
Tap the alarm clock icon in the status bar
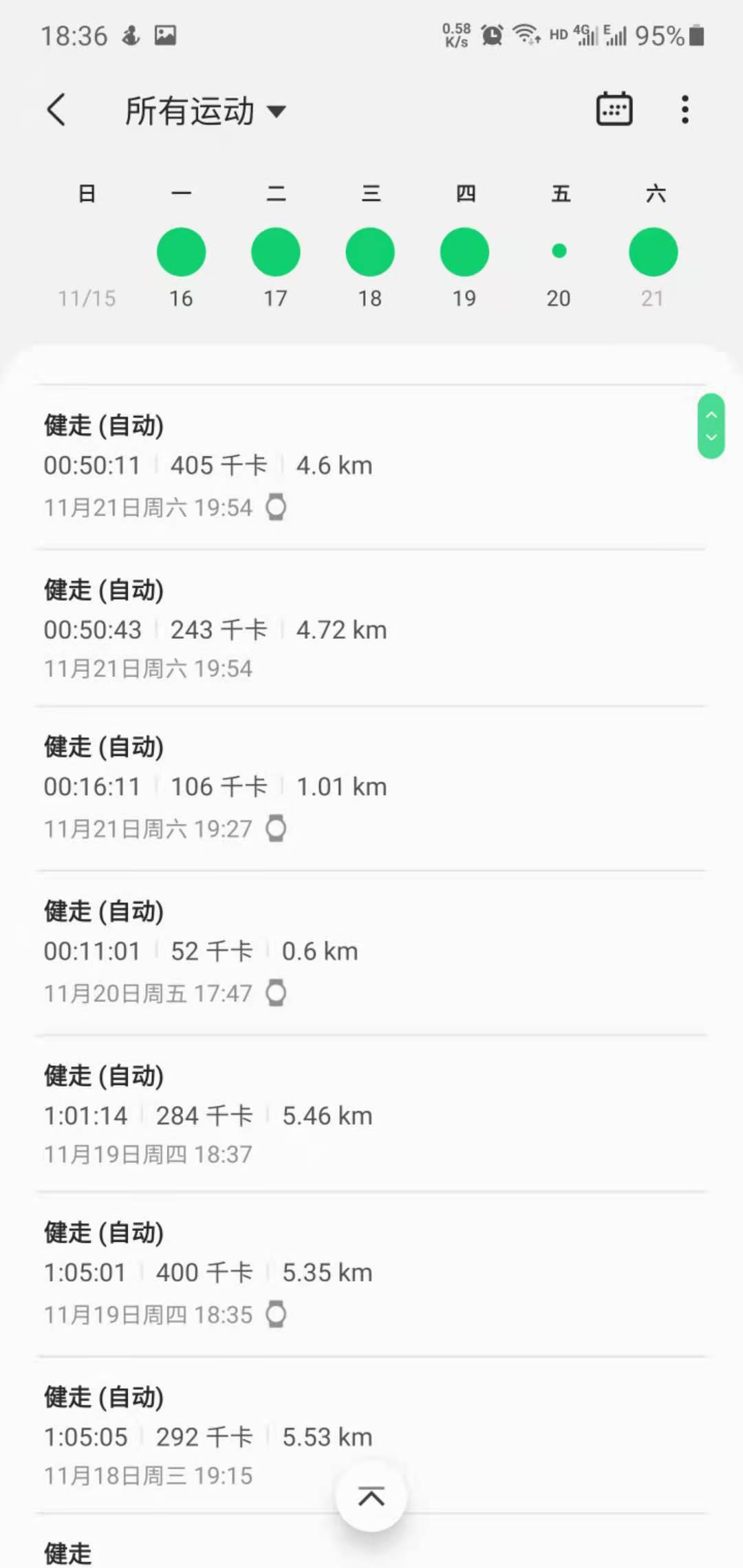pos(491,36)
